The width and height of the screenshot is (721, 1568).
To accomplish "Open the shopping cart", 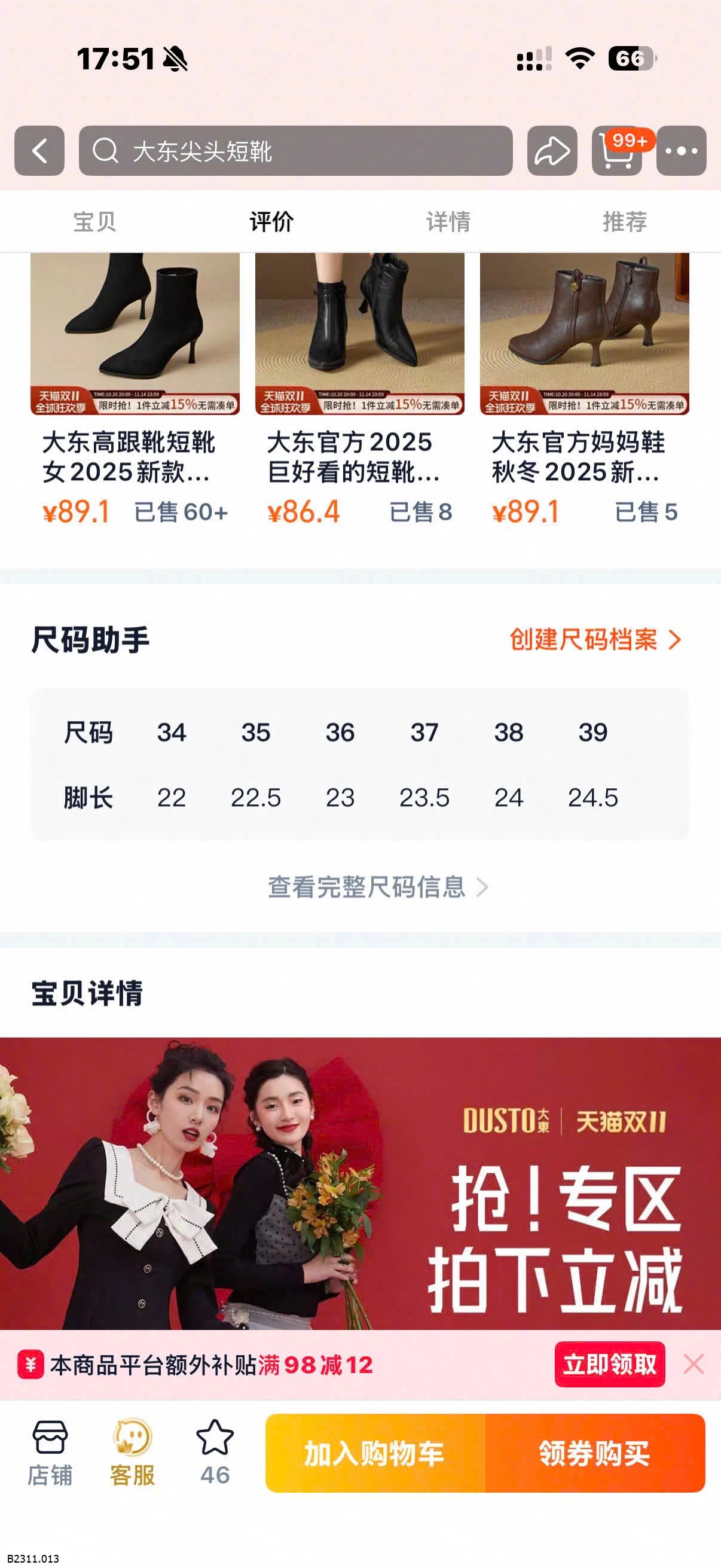I will [618, 151].
